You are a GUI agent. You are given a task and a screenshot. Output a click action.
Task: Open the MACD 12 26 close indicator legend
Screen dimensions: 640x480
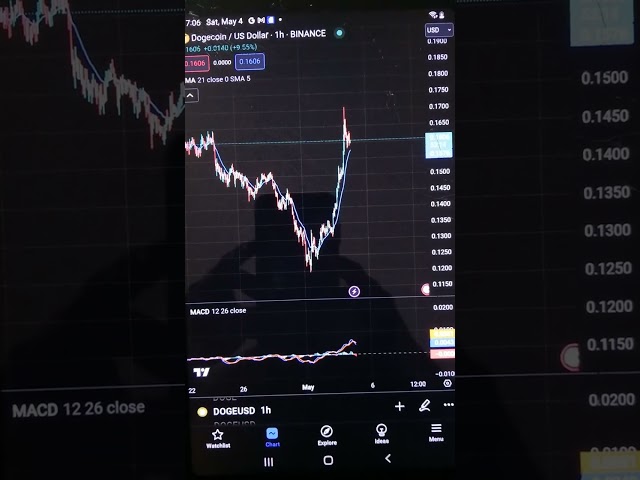(x=218, y=311)
